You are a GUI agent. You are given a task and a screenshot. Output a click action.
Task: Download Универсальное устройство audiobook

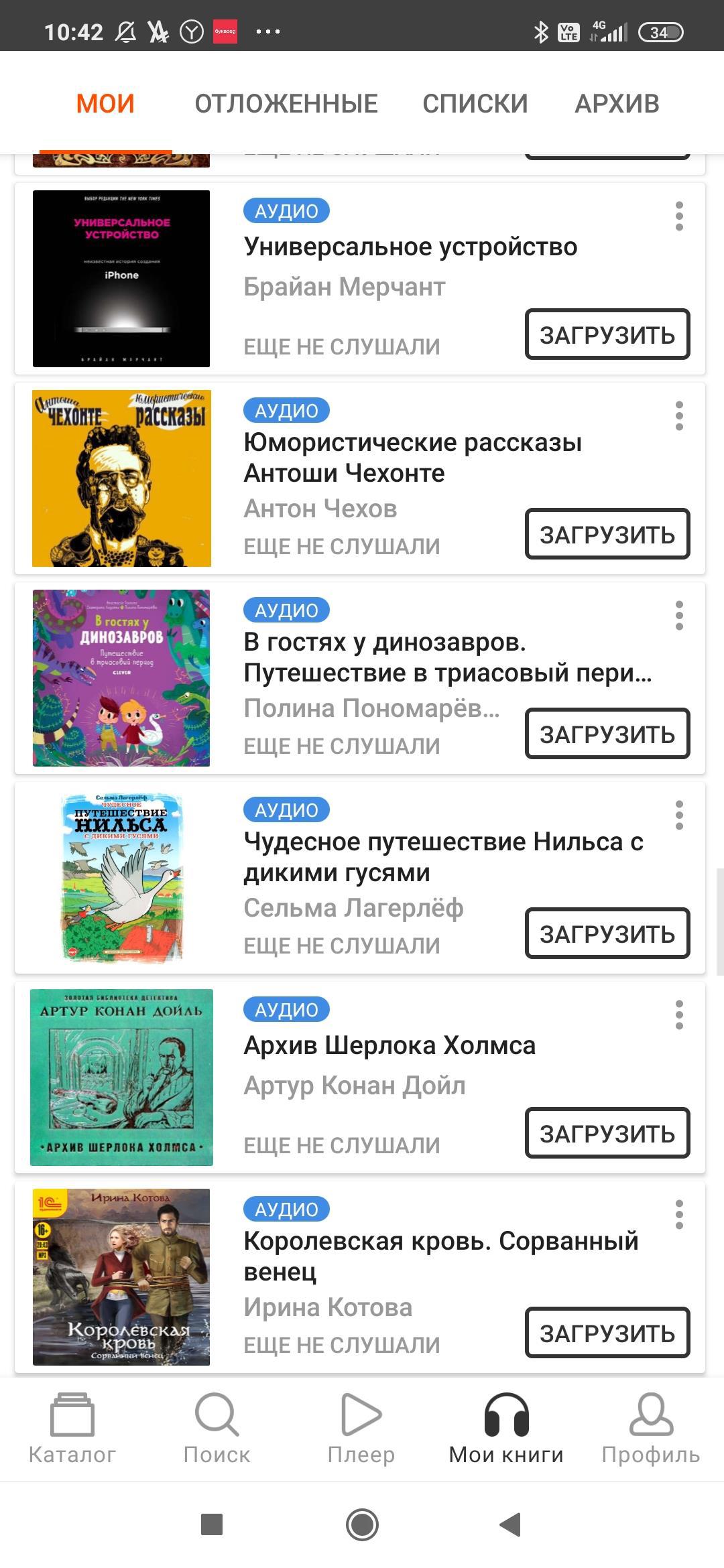(607, 334)
